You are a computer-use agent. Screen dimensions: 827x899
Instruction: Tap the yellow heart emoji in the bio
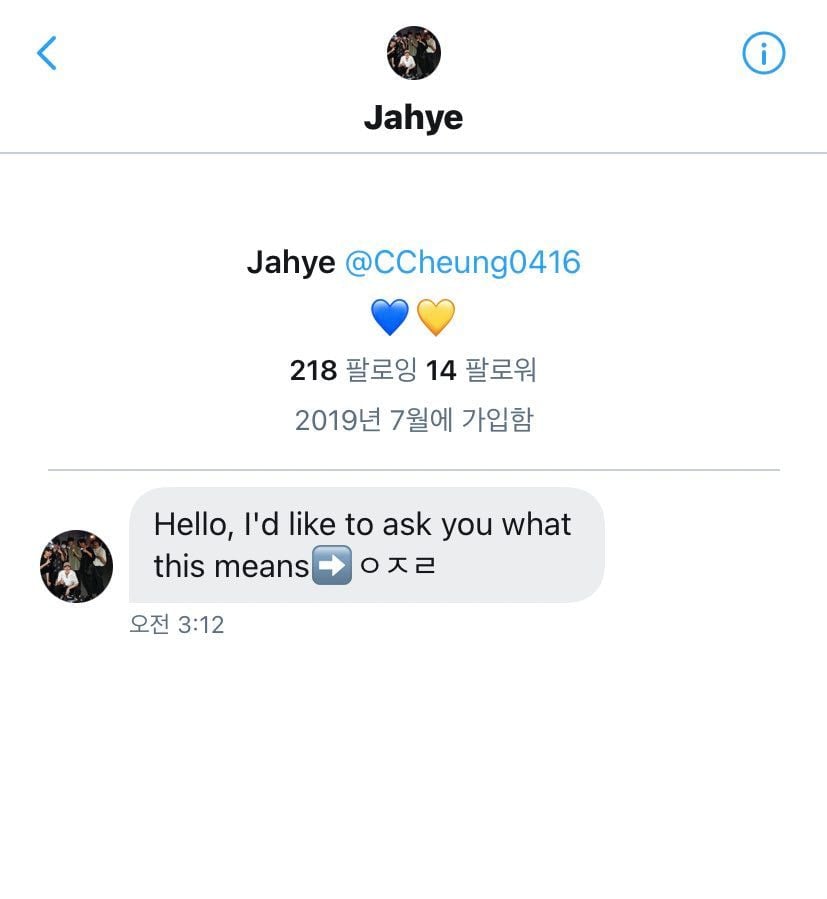pos(437,316)
